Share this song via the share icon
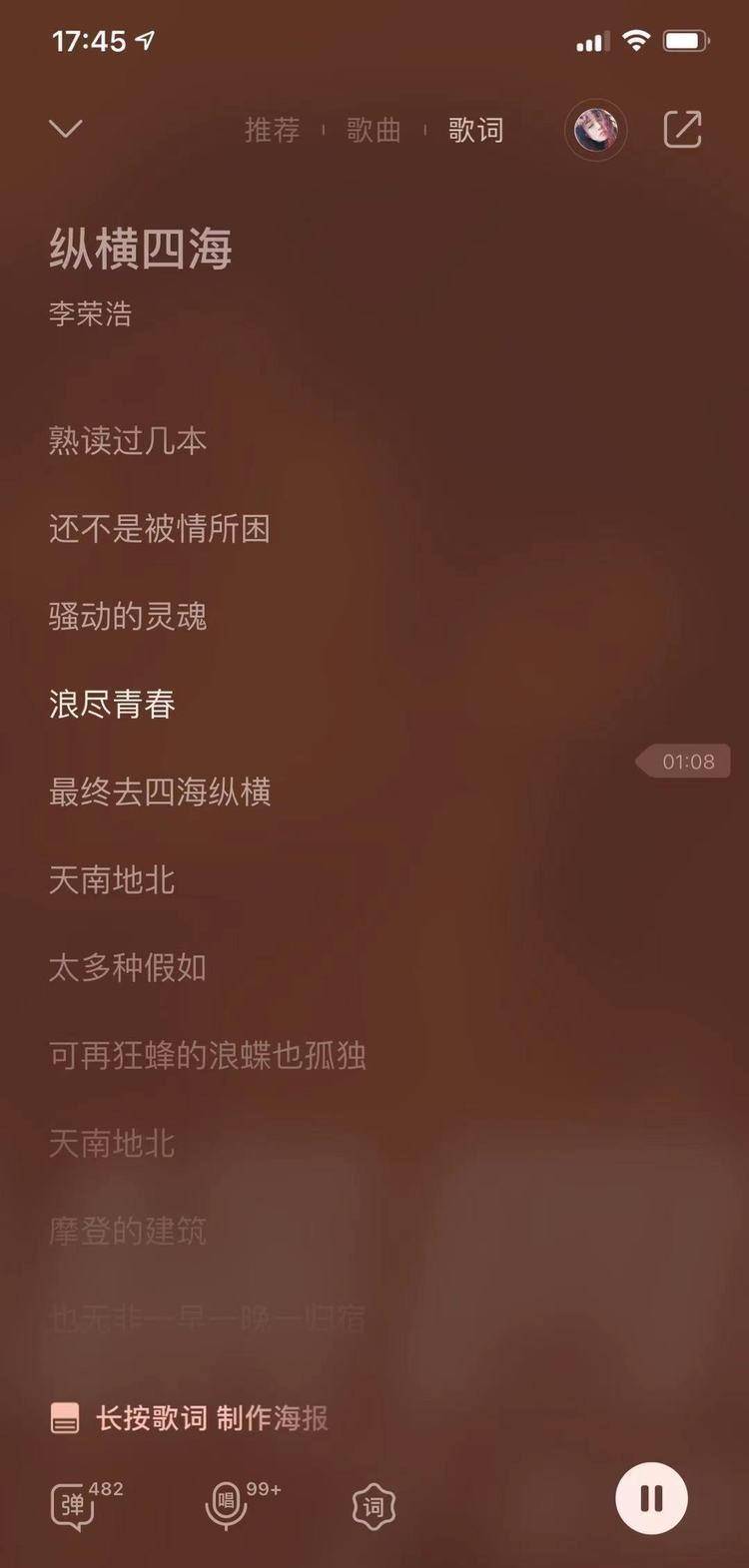The height and width of the screenshot is (1568, 749). coord(683,130)
